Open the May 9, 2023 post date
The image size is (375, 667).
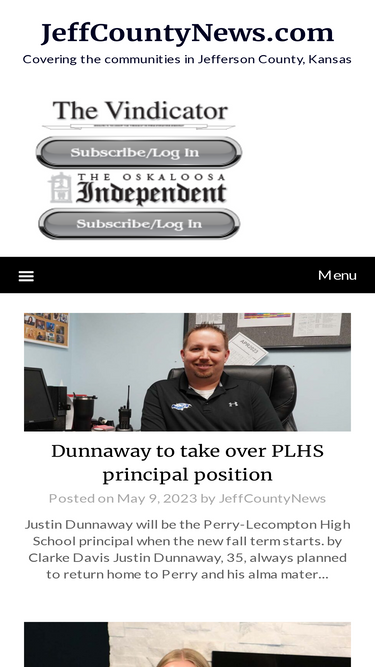157,498
